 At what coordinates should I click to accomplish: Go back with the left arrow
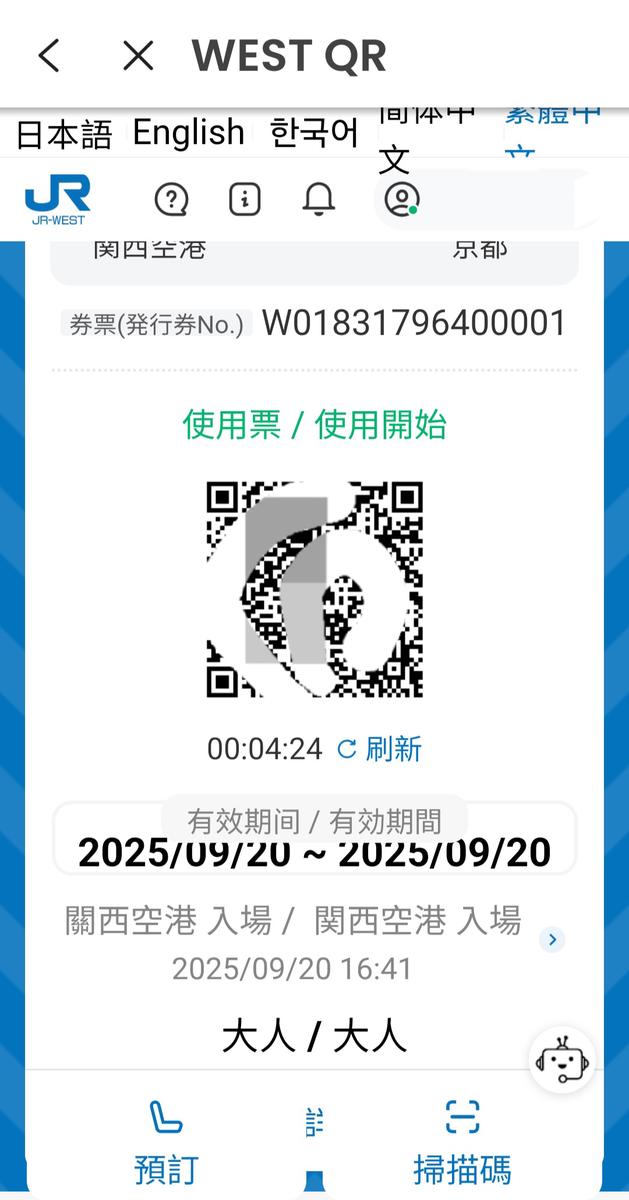(49, 56)
